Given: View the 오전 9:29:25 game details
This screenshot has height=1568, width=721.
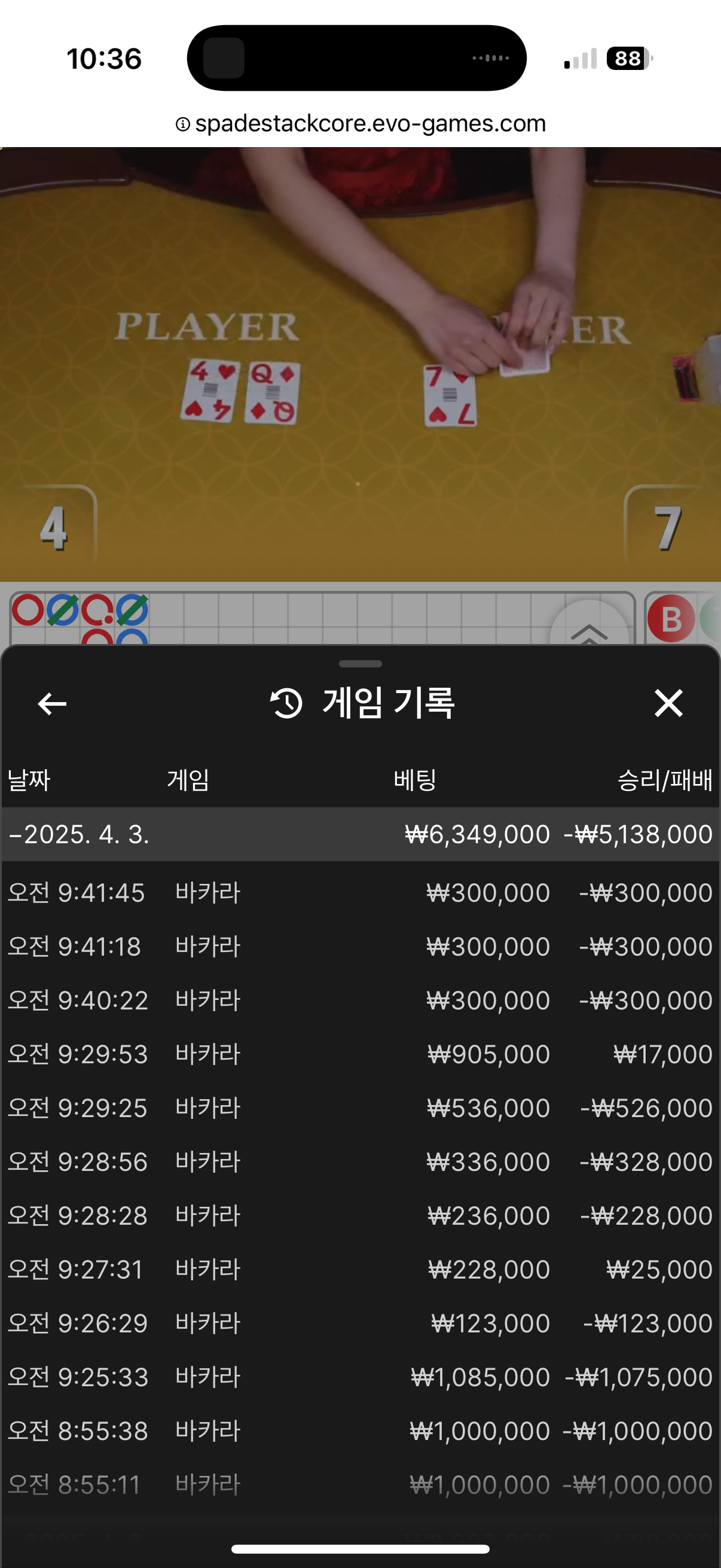Looking at the screenshot, I should (x=360, y=1108).
